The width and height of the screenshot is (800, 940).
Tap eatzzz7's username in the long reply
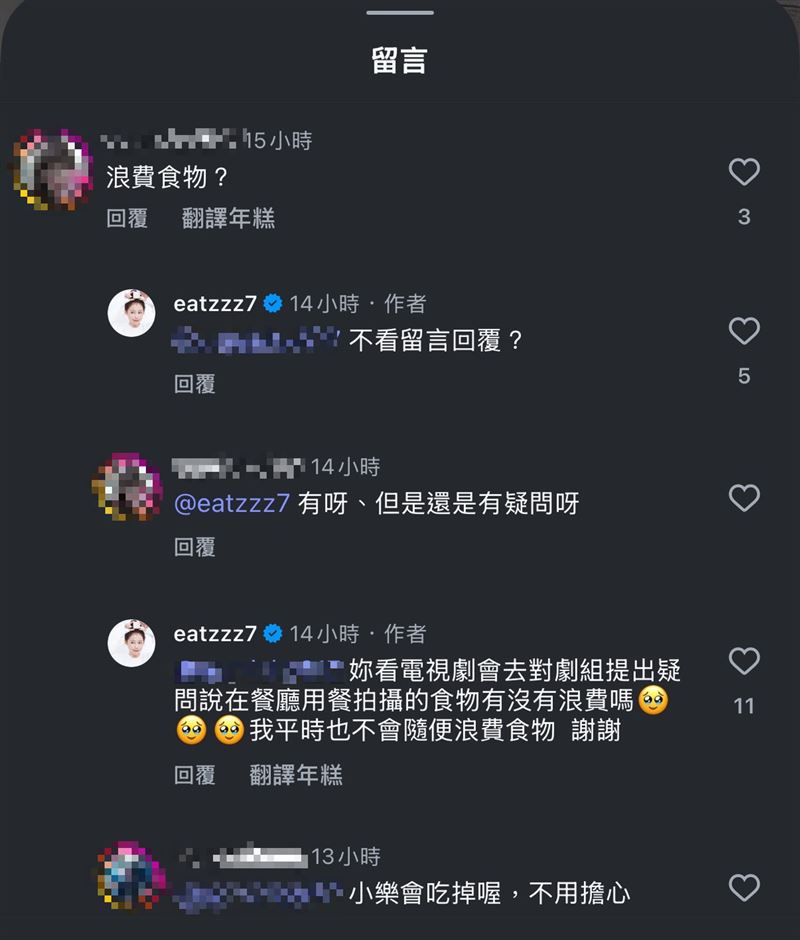[216, 631]
